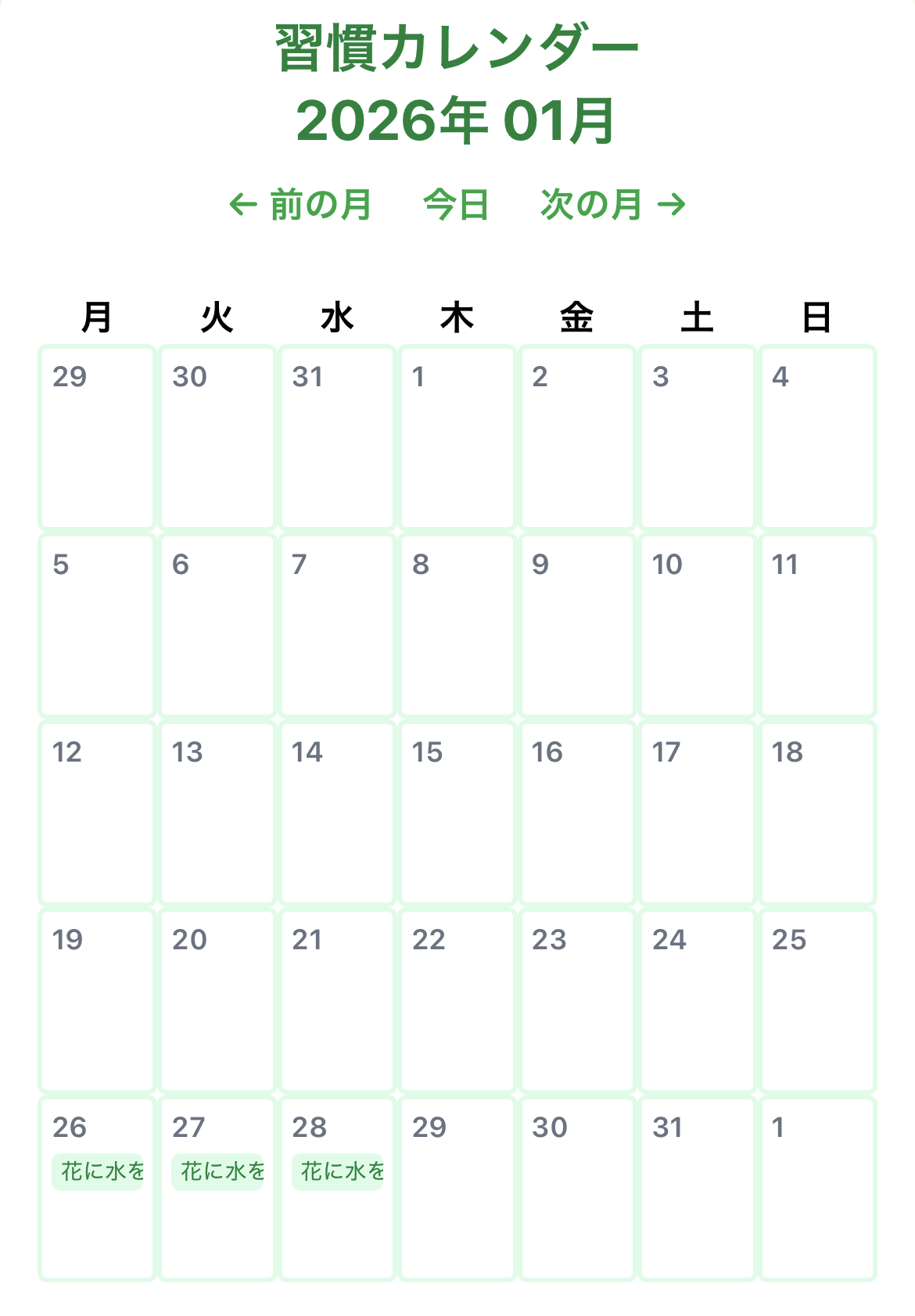
Task: Jump to today (今日)
Action: pyautogui.click(x=456, y=205)
